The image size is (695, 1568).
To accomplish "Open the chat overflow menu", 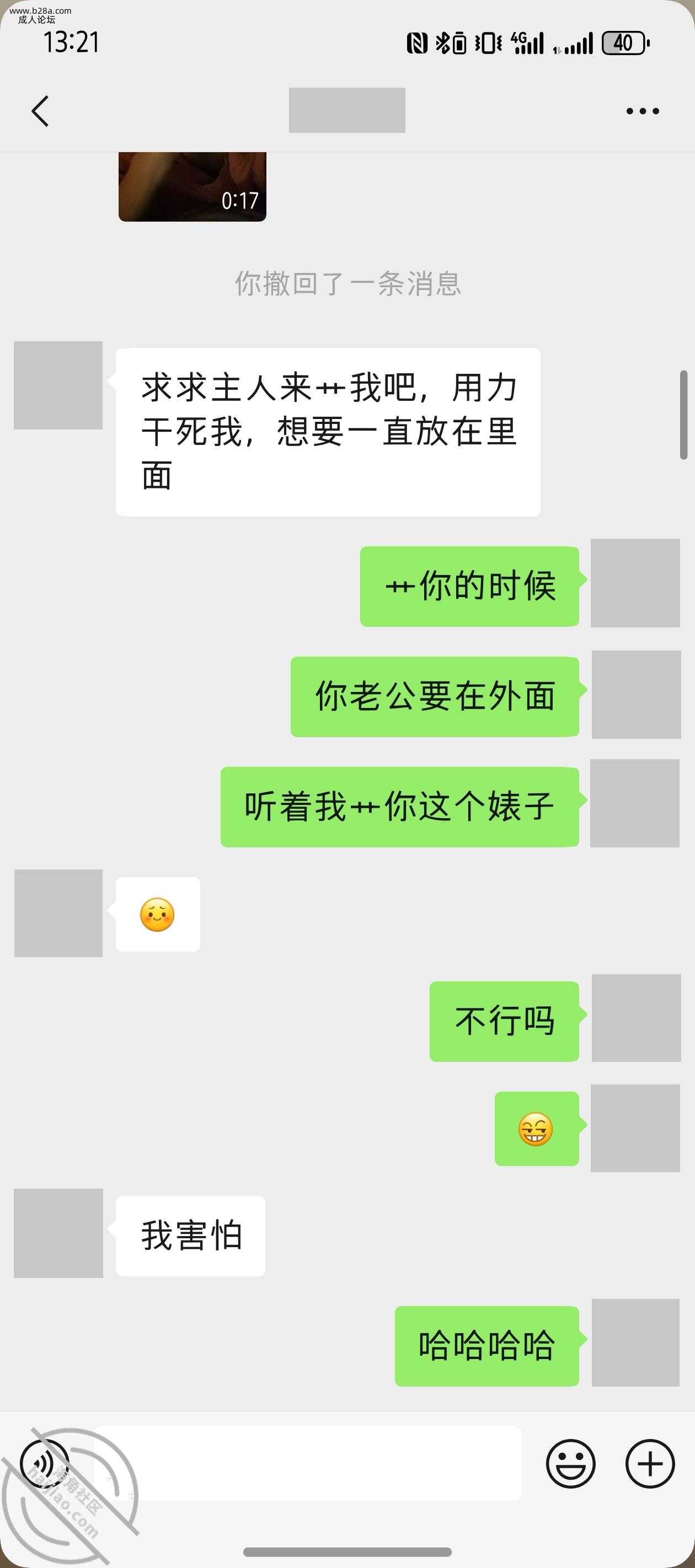I will (643, 111).
